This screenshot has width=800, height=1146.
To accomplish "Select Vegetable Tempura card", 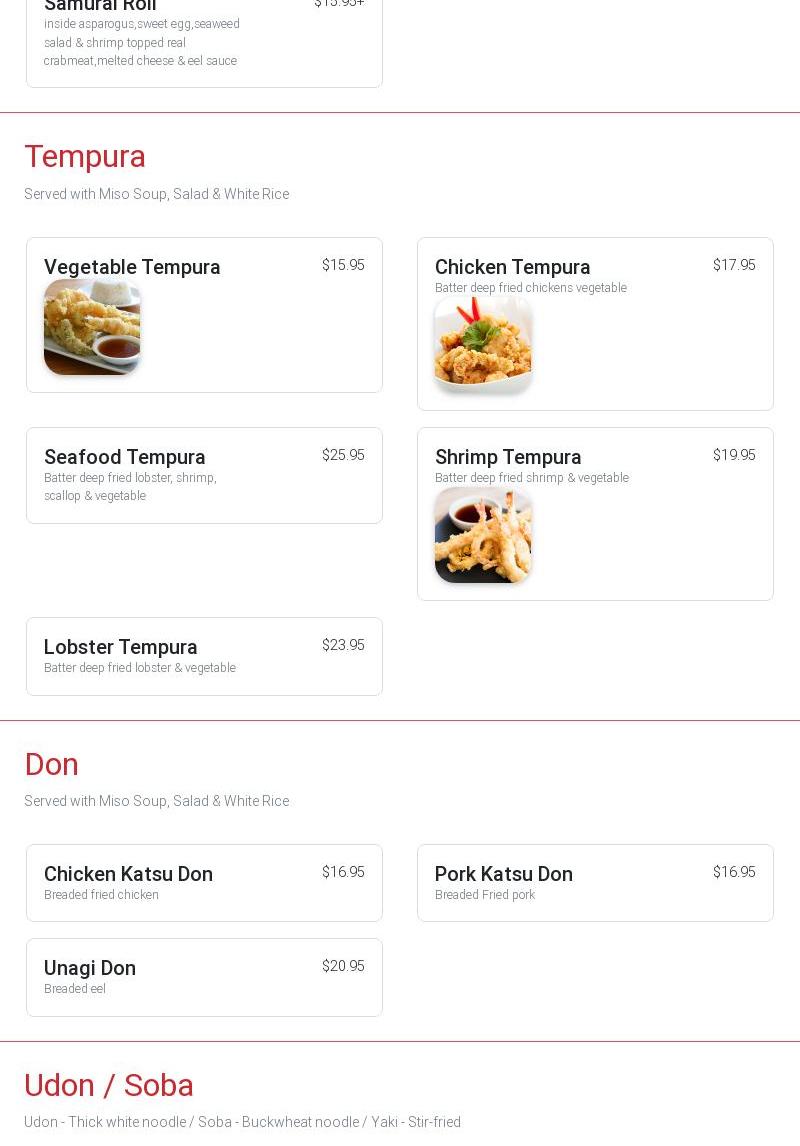I will coord(204,314).
